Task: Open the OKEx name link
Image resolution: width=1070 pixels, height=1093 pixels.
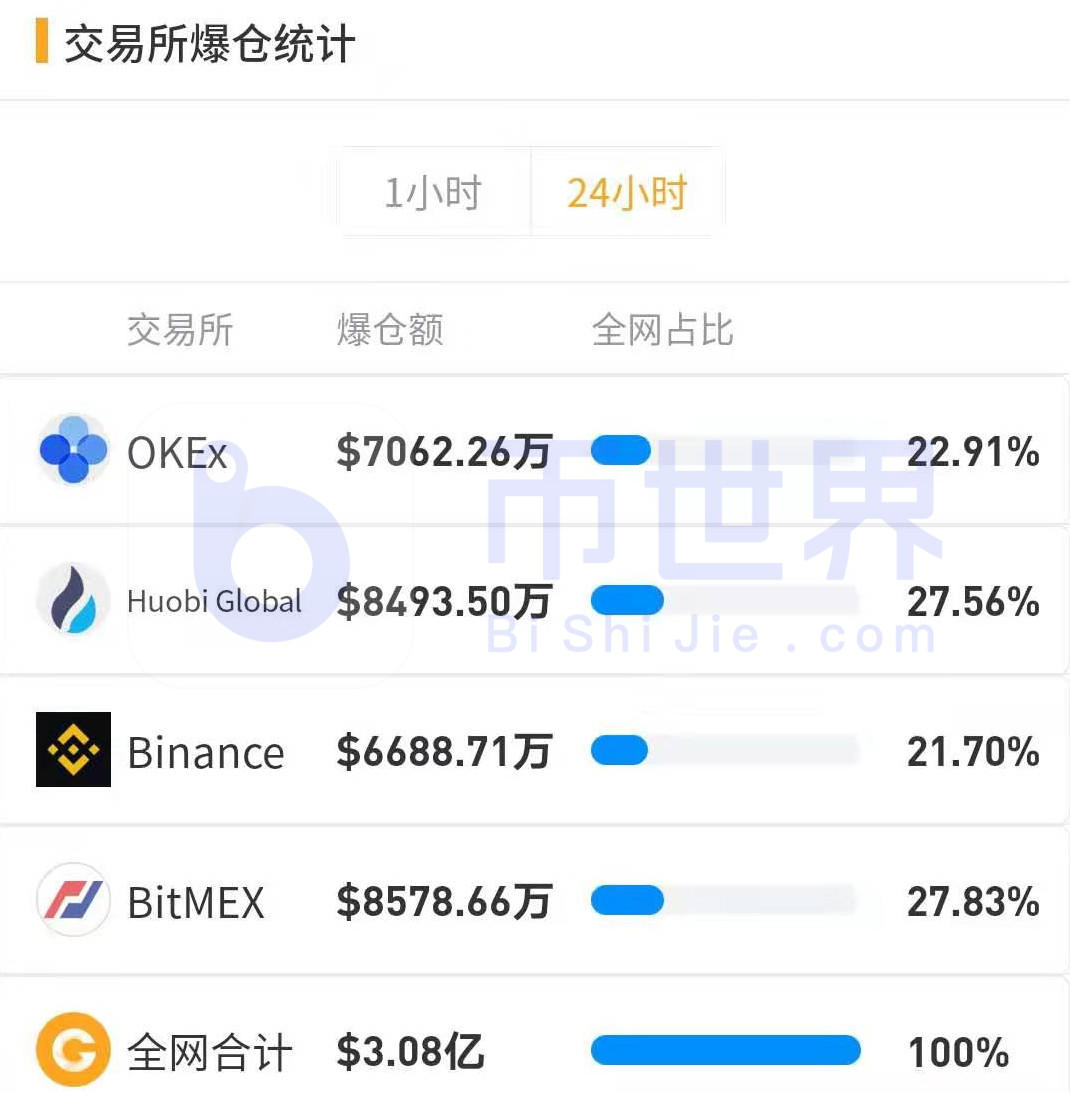Action: tap(176, 451)
